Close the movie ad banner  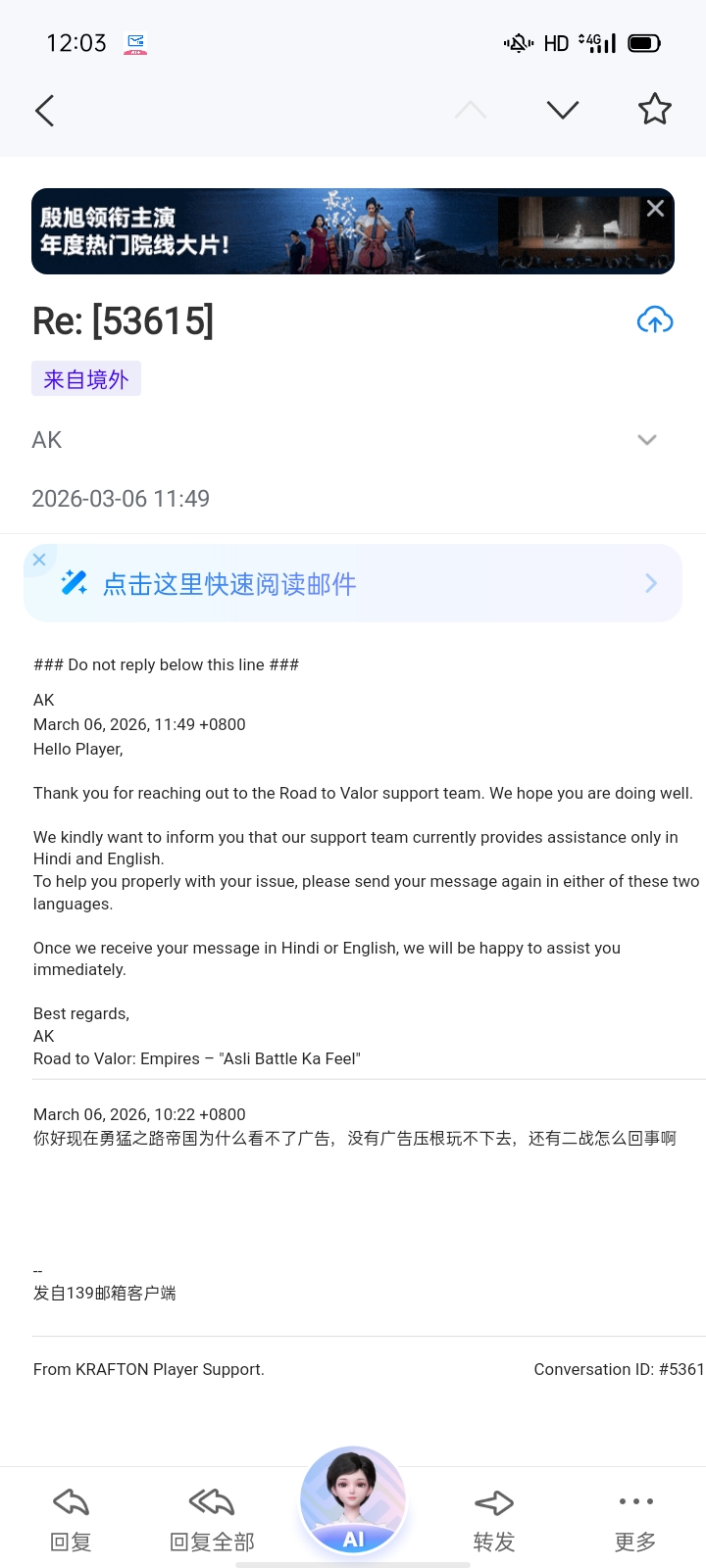point(655,208)
